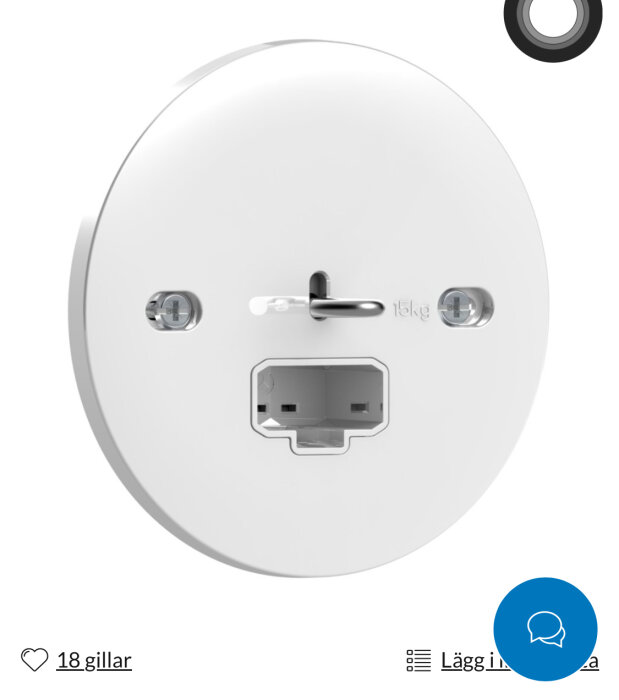This screenshot has width=619, height=700.
Task: Open the white ceiling outlet product image
Action: (310, 310)
